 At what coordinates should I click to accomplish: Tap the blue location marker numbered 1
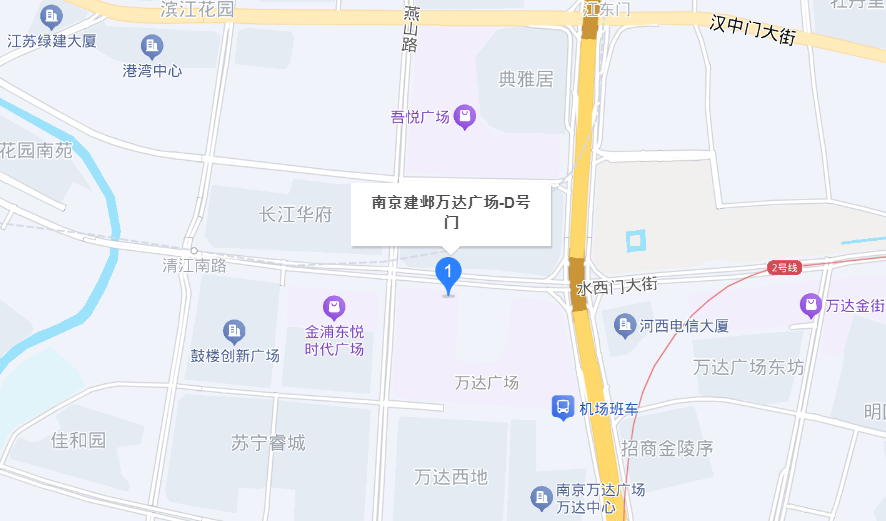coord(449,272)
